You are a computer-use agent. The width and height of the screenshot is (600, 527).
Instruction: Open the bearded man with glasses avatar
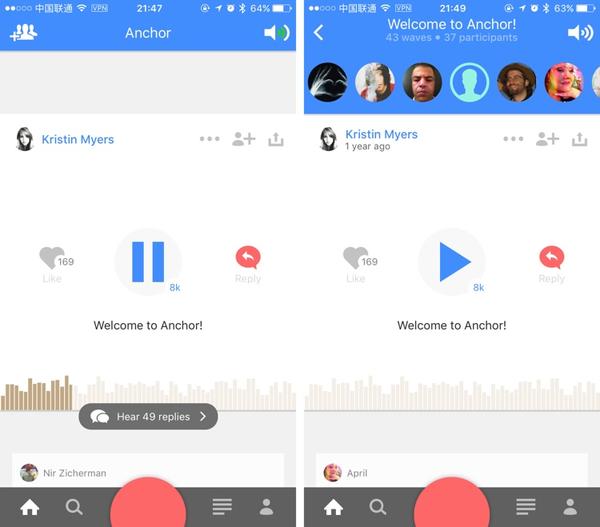(517, 82)
